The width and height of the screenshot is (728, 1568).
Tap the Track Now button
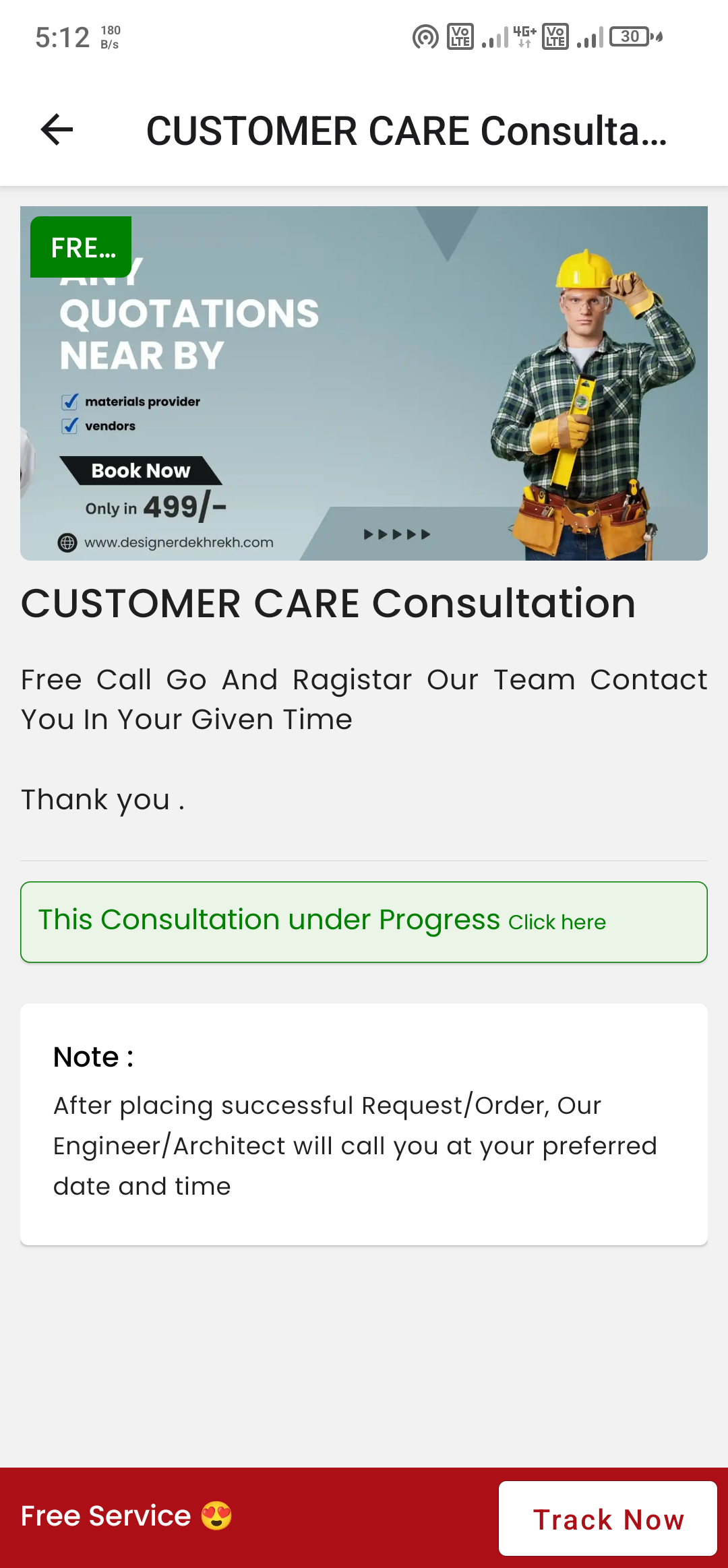click(607, 1519)
